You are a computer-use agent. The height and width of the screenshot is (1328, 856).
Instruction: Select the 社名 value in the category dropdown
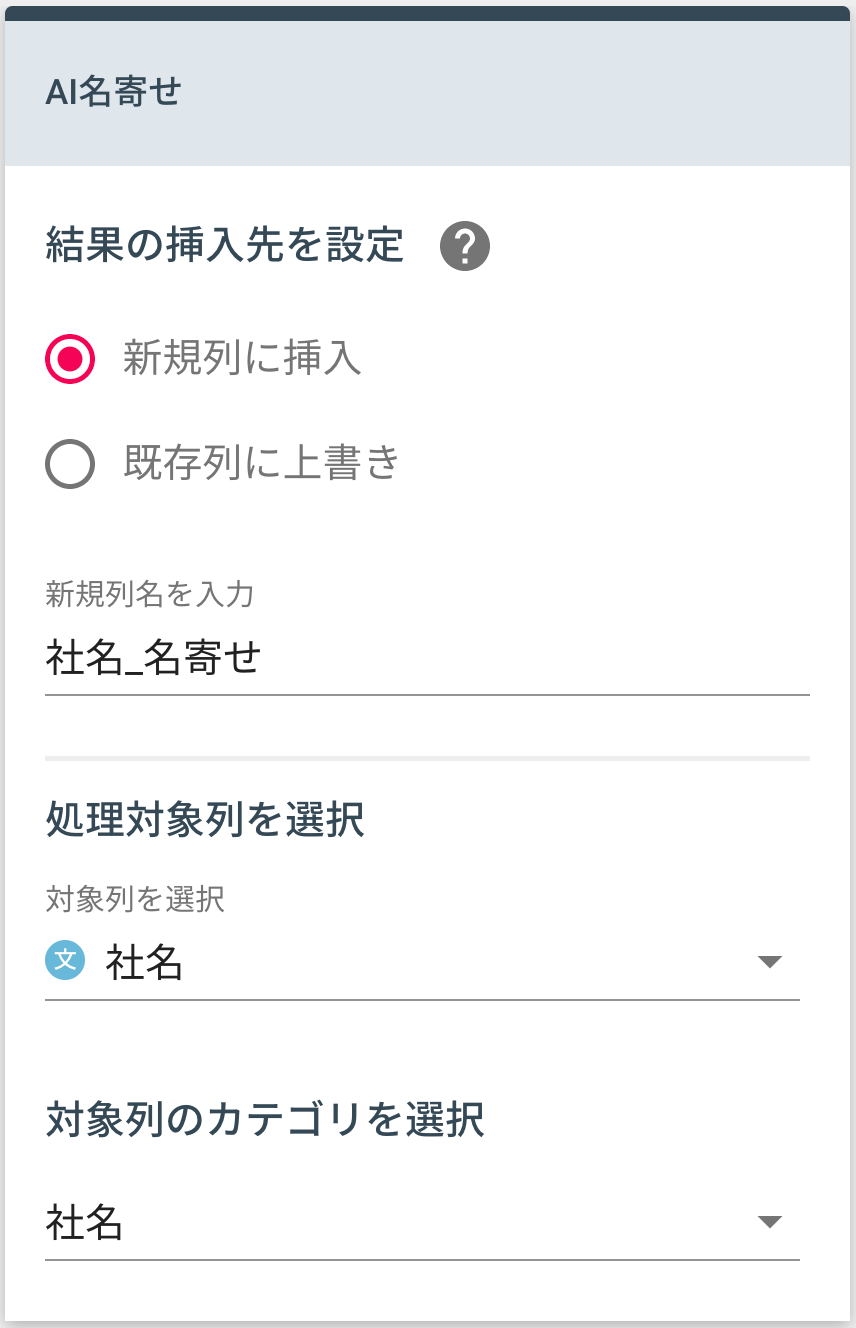pos(80,1221)
